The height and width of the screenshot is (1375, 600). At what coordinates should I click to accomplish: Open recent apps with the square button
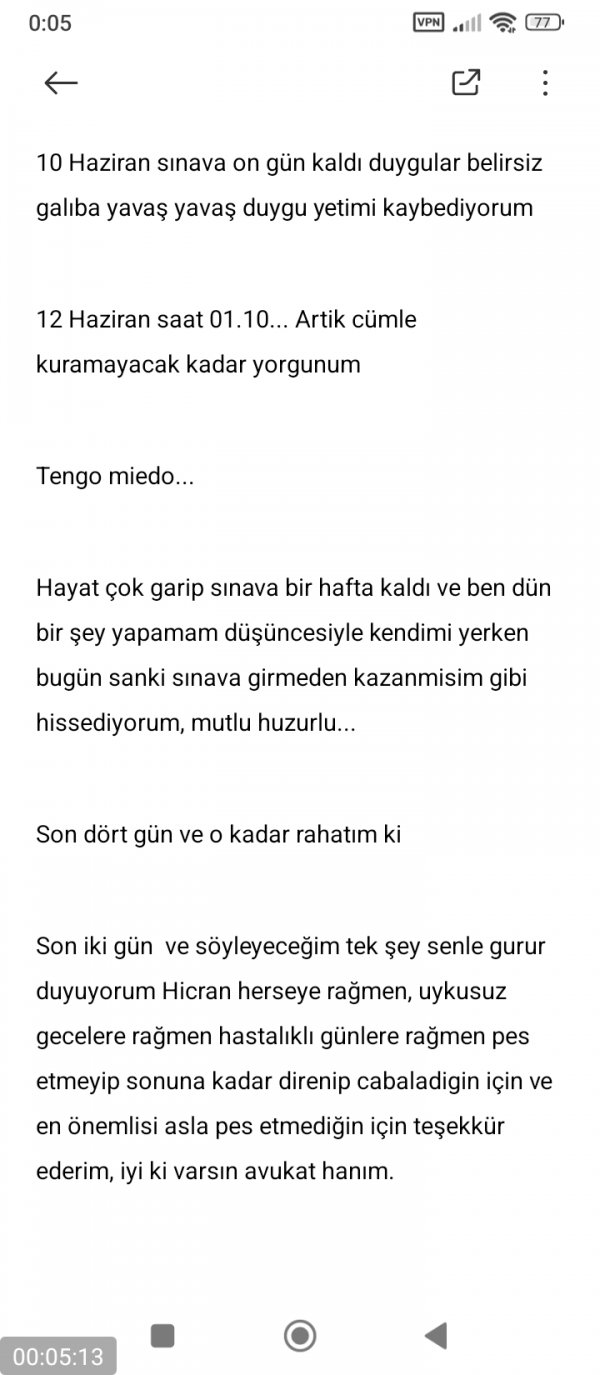coord(162,1335)
